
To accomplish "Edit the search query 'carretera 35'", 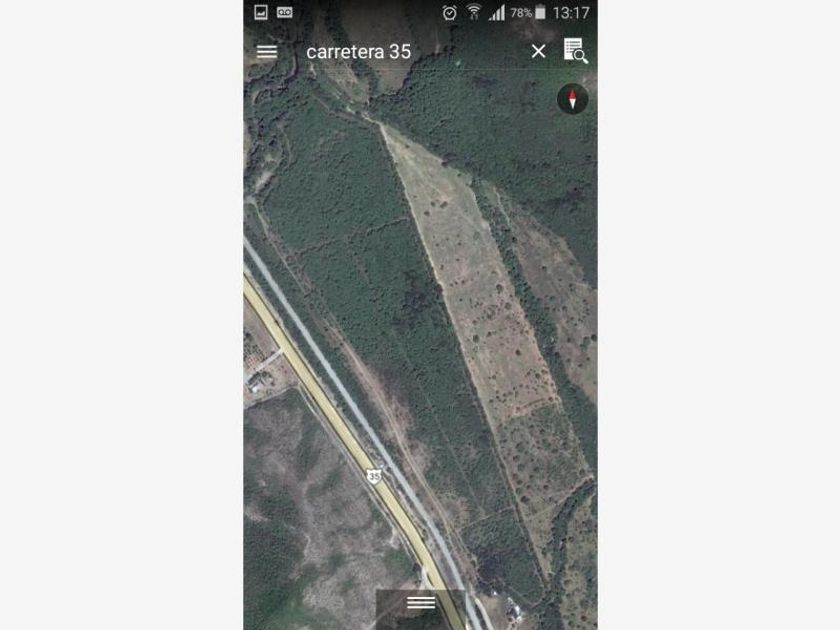I will click(x=358, y=51).
